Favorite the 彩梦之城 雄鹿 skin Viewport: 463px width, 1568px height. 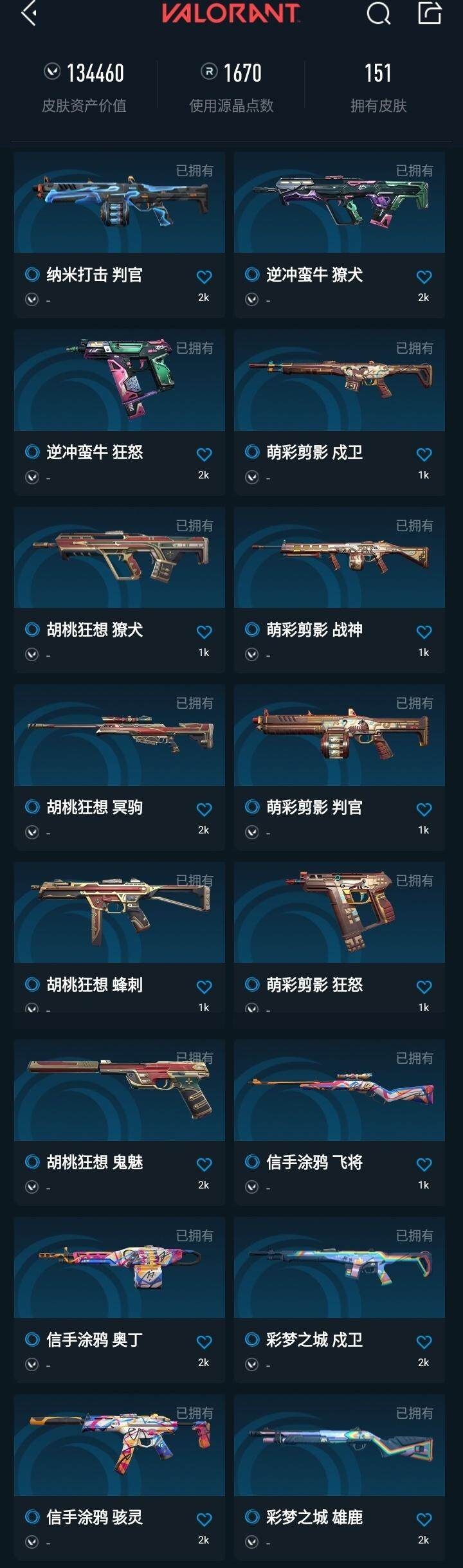(424, 1520)
